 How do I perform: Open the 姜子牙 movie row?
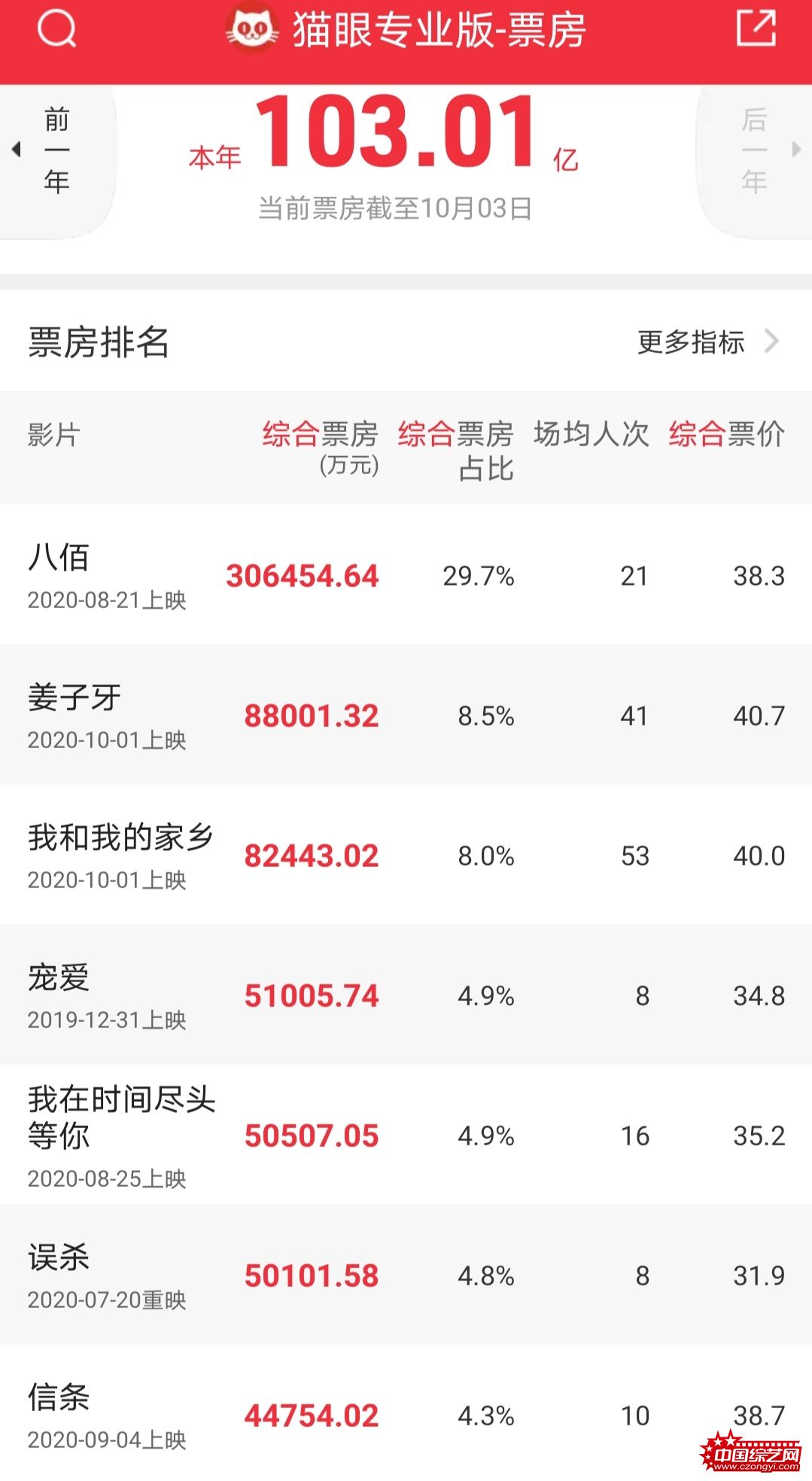[x=406, y=715]
